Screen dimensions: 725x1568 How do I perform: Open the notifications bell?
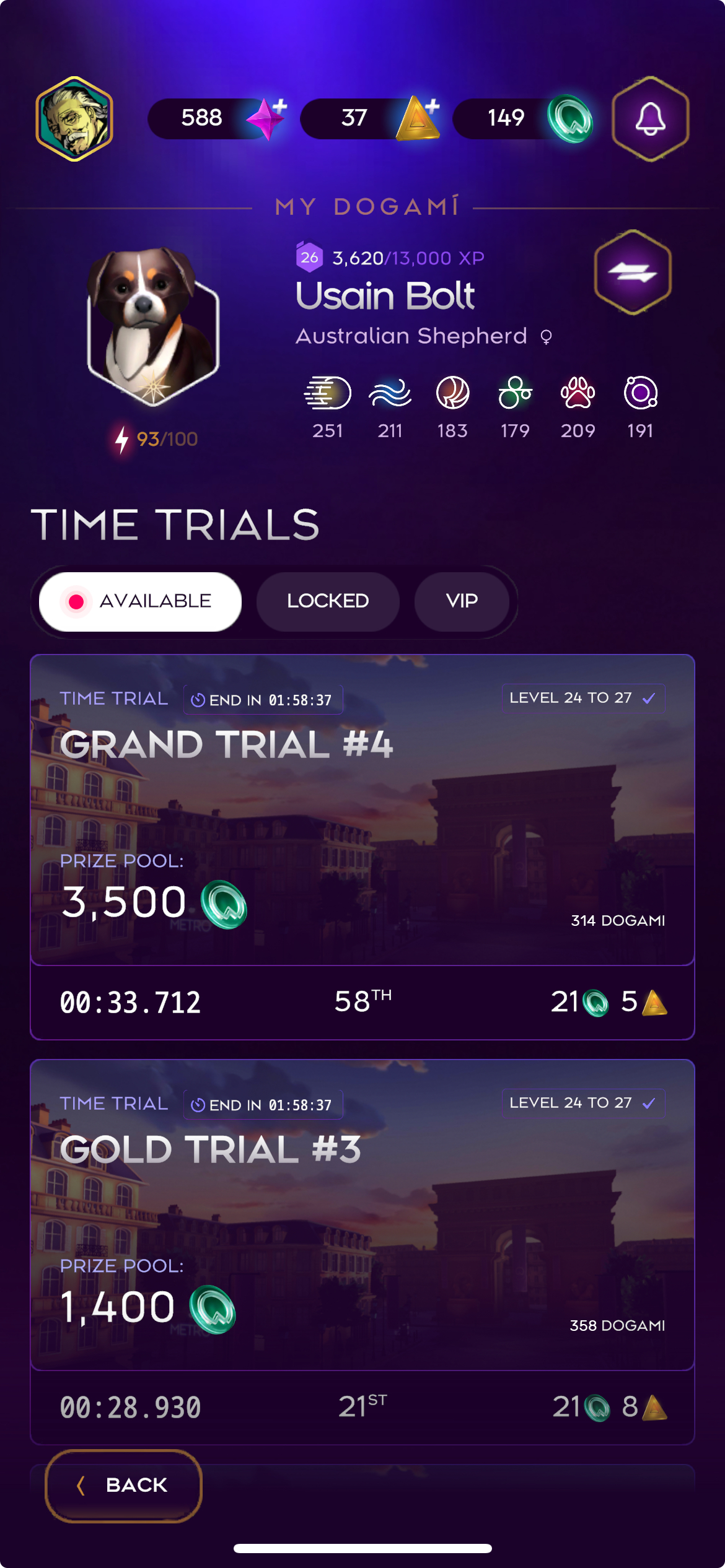tap(650, 118)
